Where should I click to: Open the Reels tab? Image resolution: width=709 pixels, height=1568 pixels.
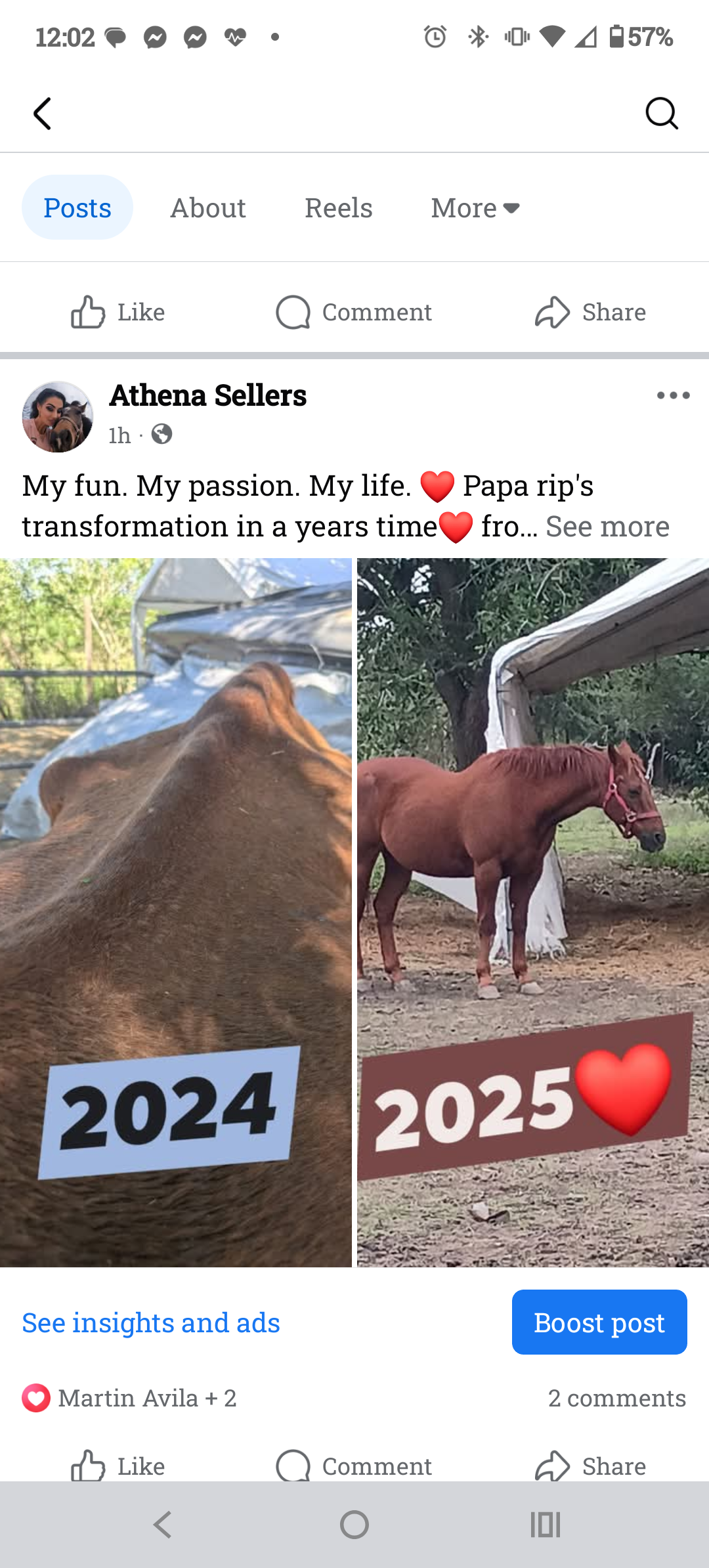click(x=338, y=208)
